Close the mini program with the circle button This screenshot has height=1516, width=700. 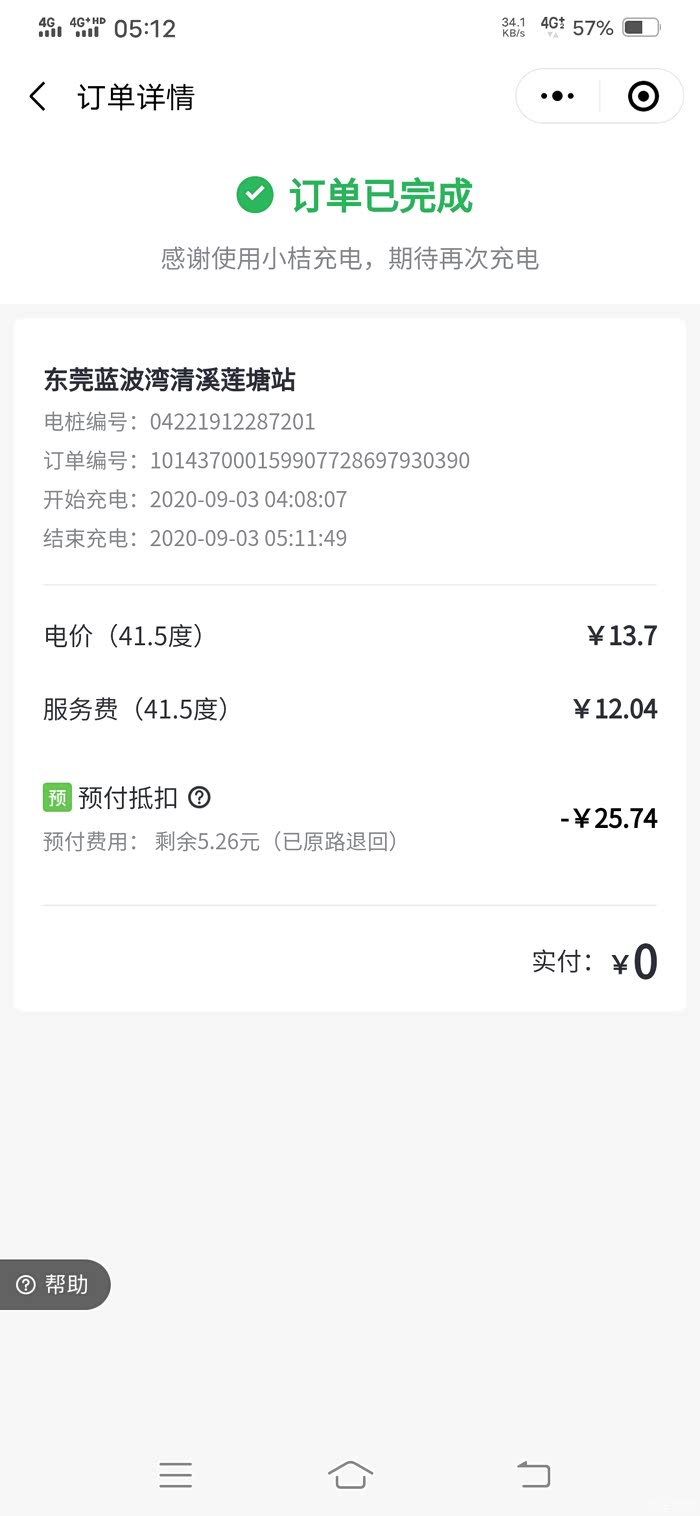[x=643, y=97]
